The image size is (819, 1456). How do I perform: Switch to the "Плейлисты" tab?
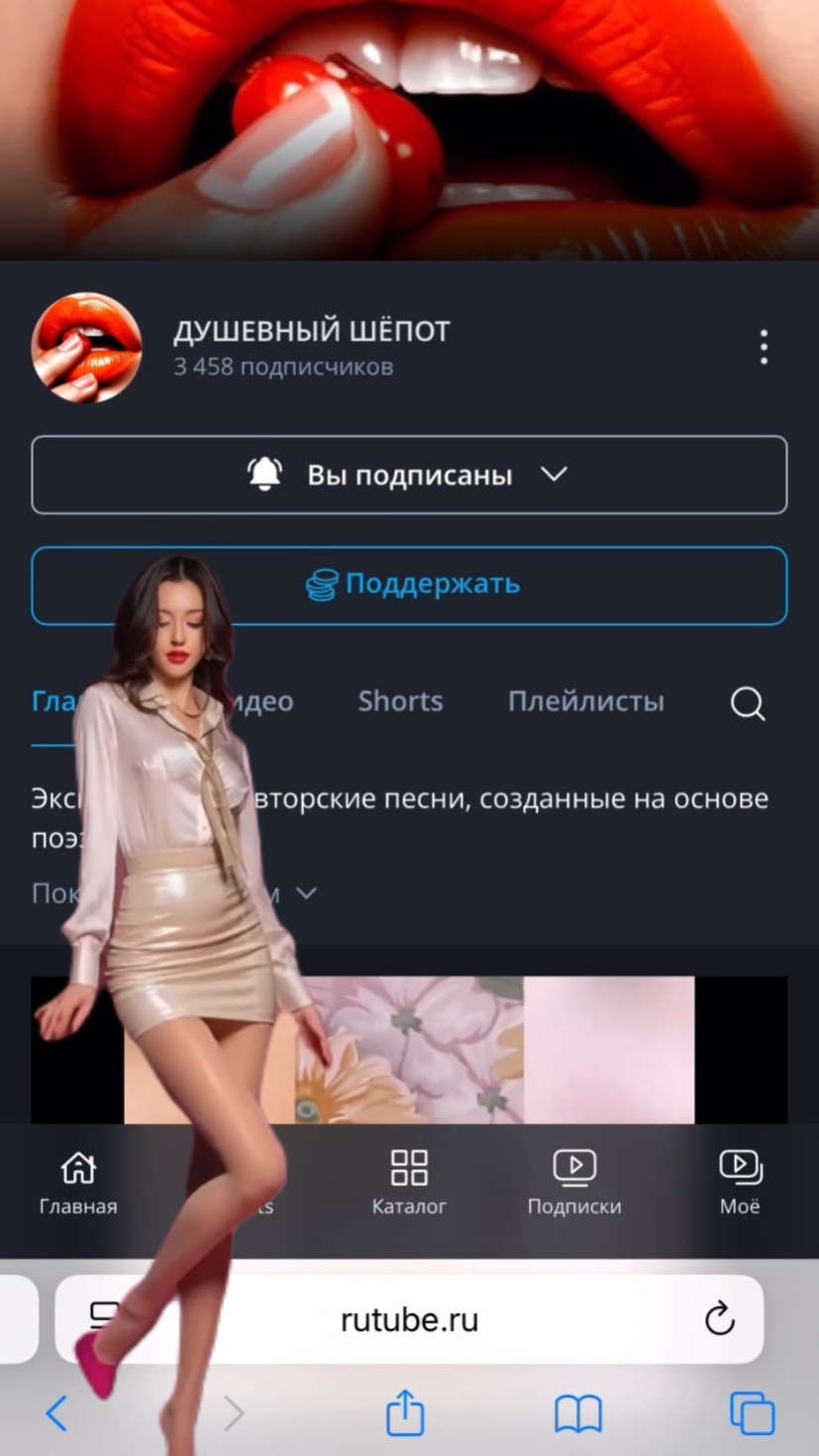click(x=585, y=701)
